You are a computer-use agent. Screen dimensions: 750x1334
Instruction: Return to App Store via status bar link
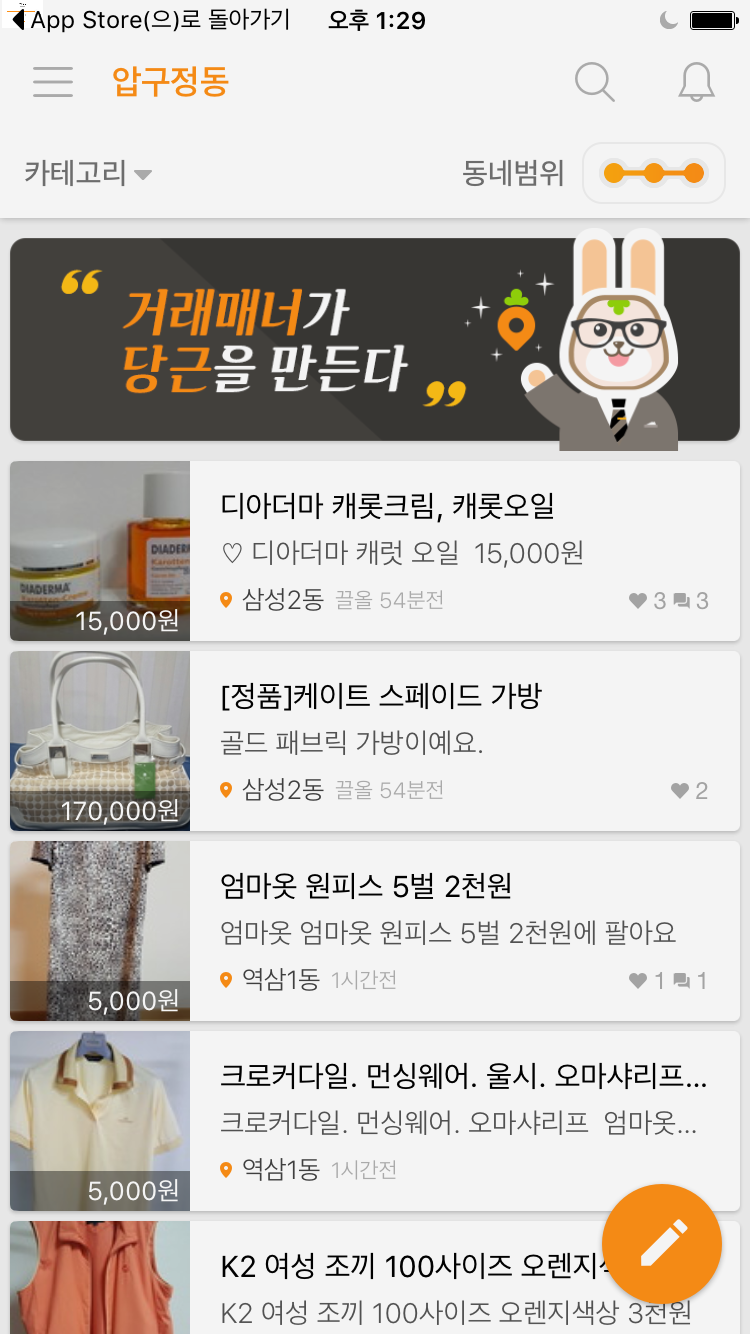click(x=150, y=20)
